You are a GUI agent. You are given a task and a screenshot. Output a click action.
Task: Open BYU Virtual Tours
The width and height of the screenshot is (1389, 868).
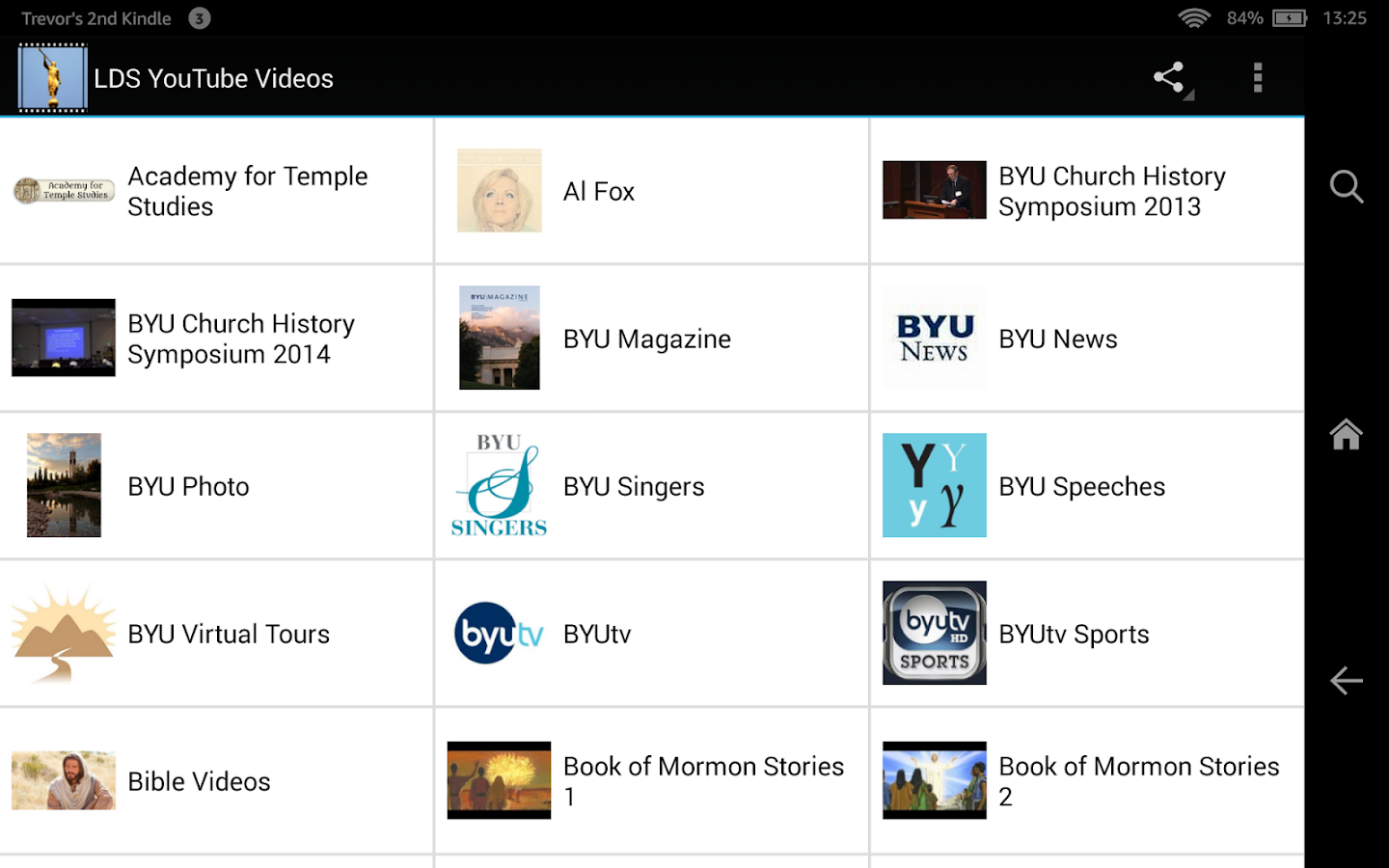(x=217, y=634)
